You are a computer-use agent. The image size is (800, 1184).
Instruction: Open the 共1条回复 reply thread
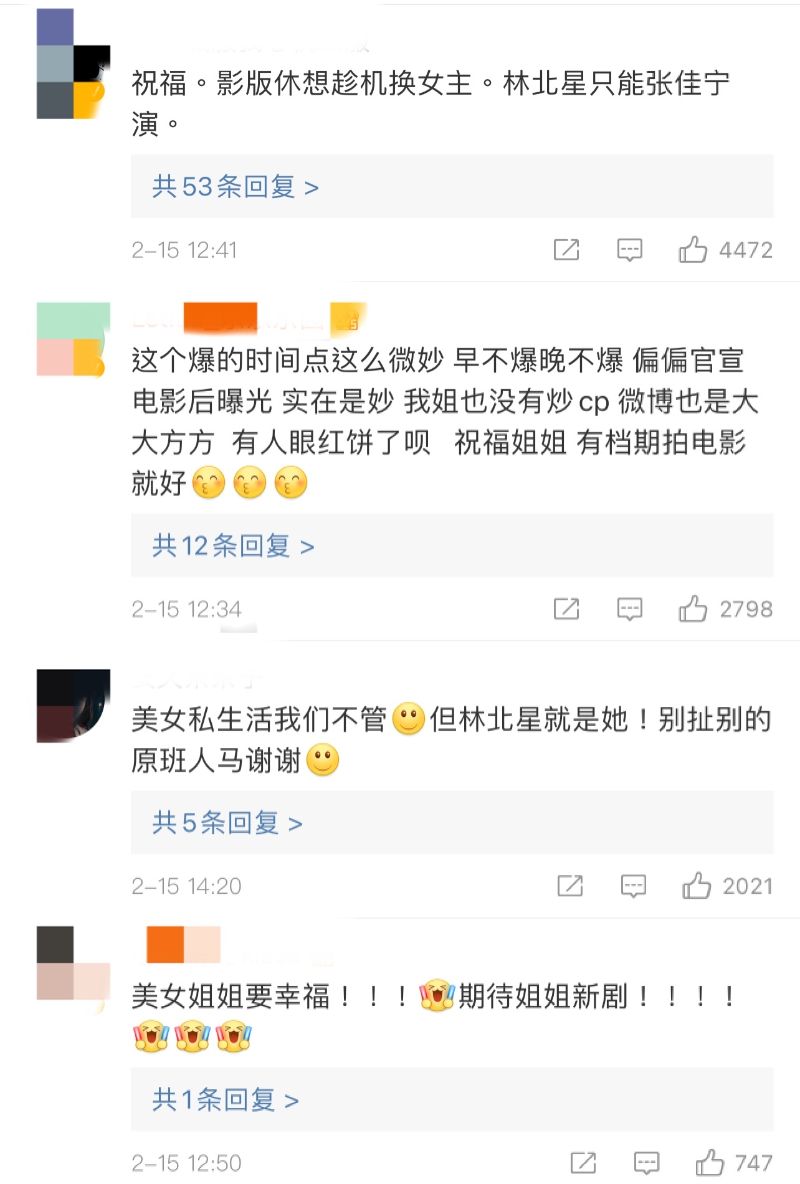click(225, 1100)
